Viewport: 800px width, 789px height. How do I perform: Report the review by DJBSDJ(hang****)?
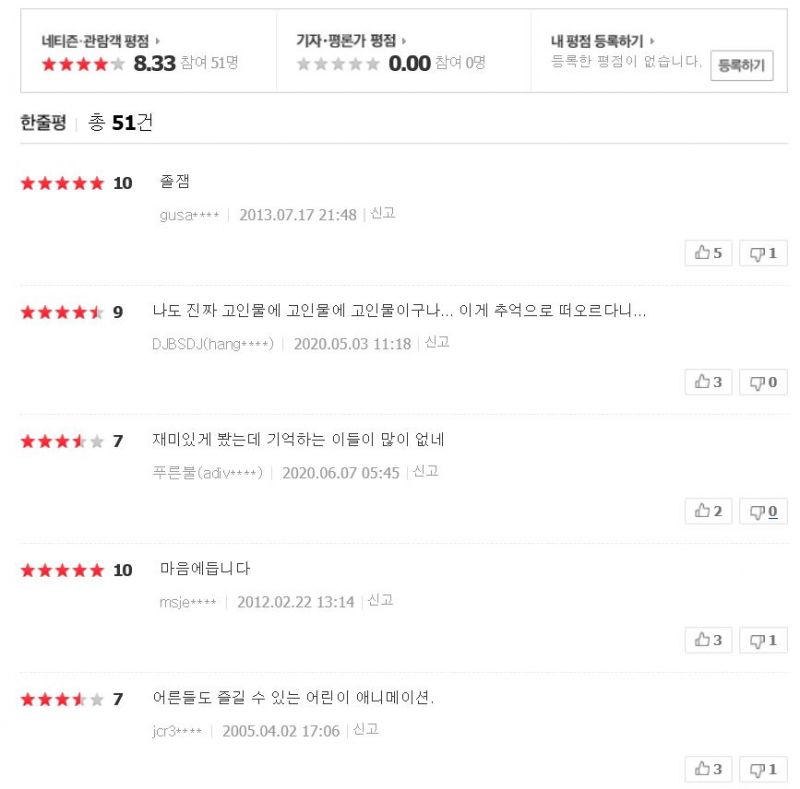(437, 342)
